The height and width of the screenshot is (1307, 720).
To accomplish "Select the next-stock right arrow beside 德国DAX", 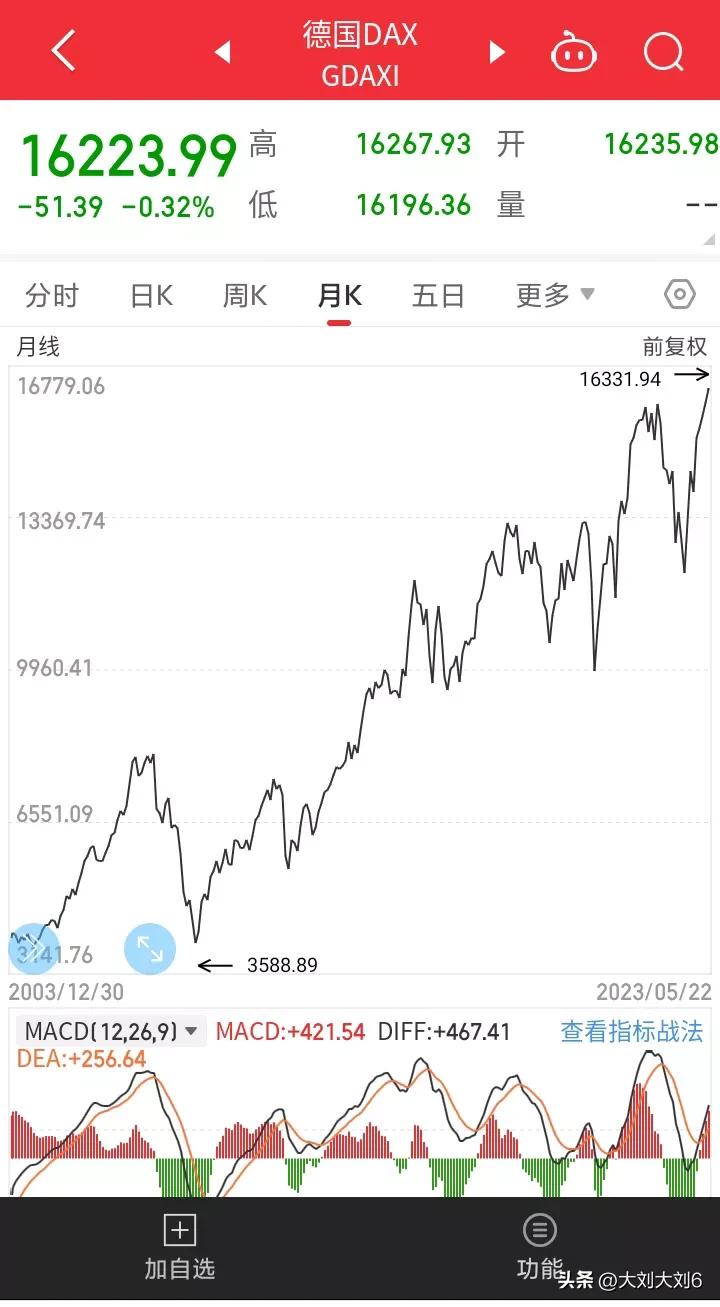I will click(x=497, y=51).
